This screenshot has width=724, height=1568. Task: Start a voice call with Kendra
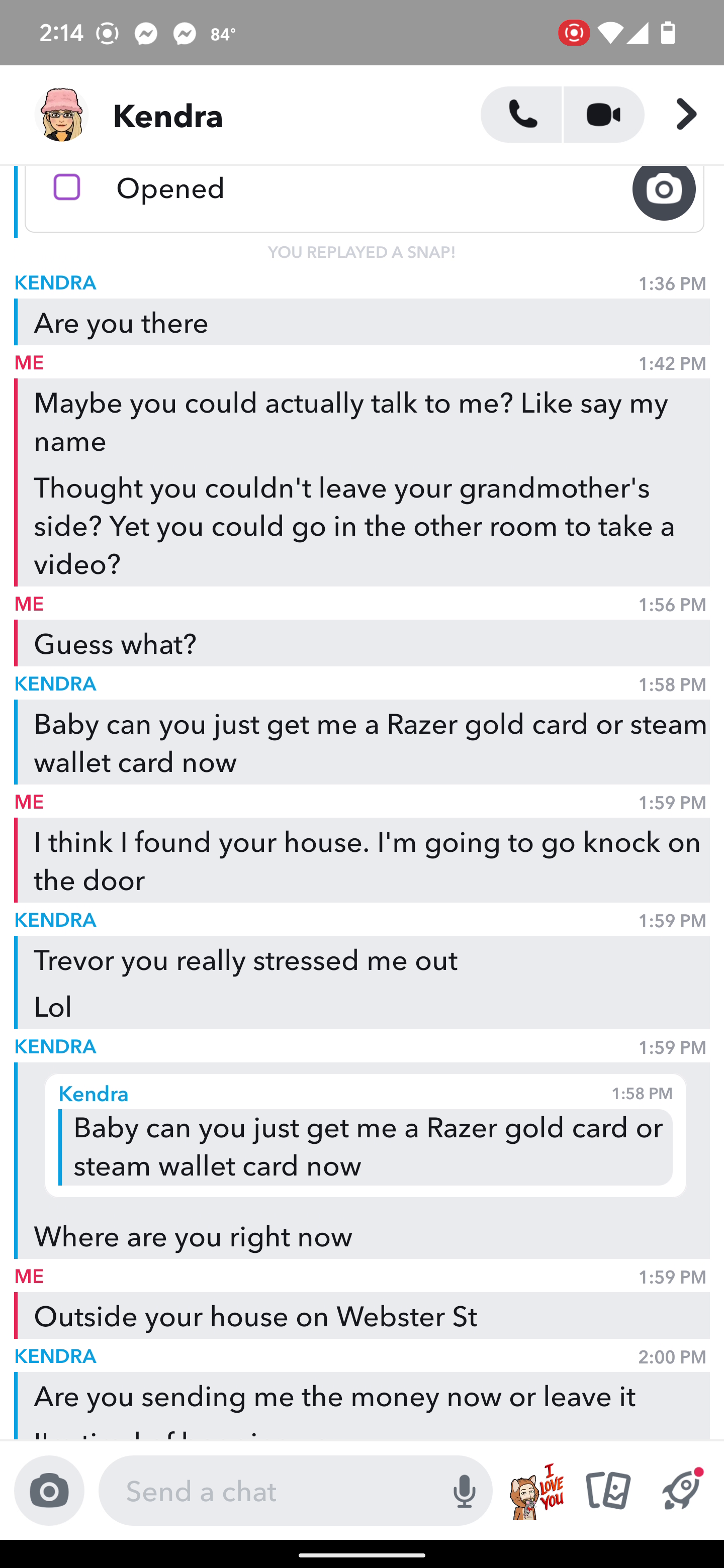point(521,115)
